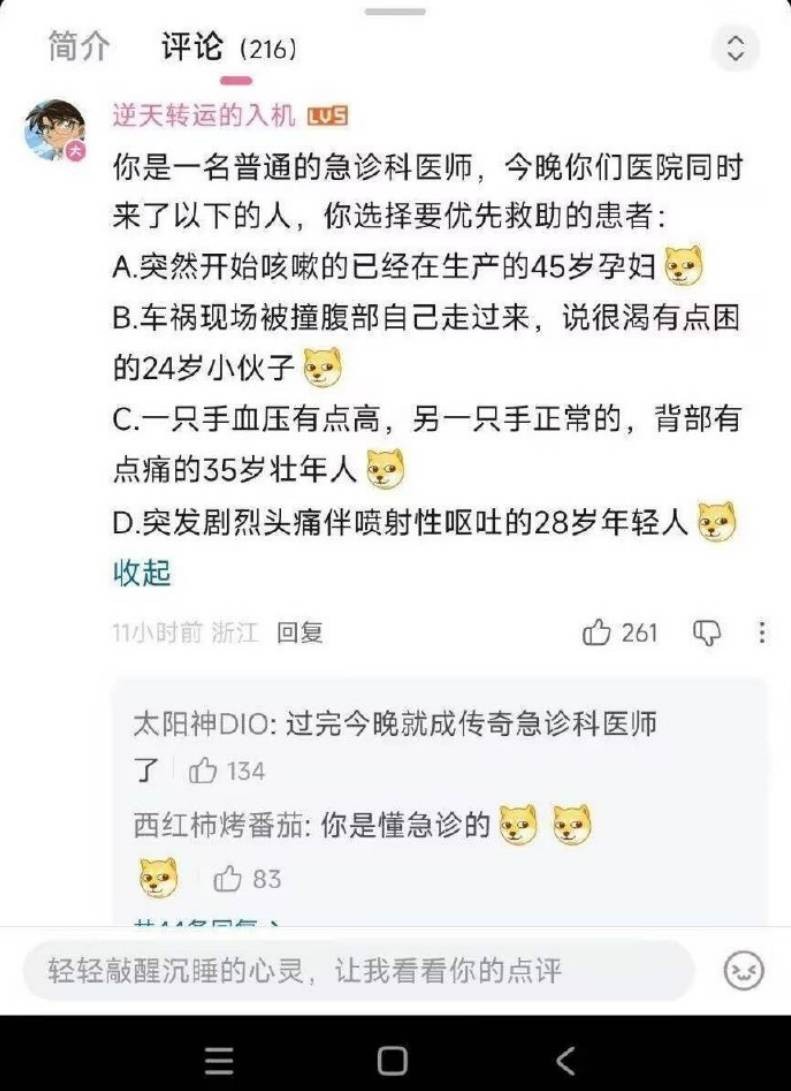This screenshot has width=791, height=1091.
Task: Switch to the 简介 tab
Action: tap(79, 47)
